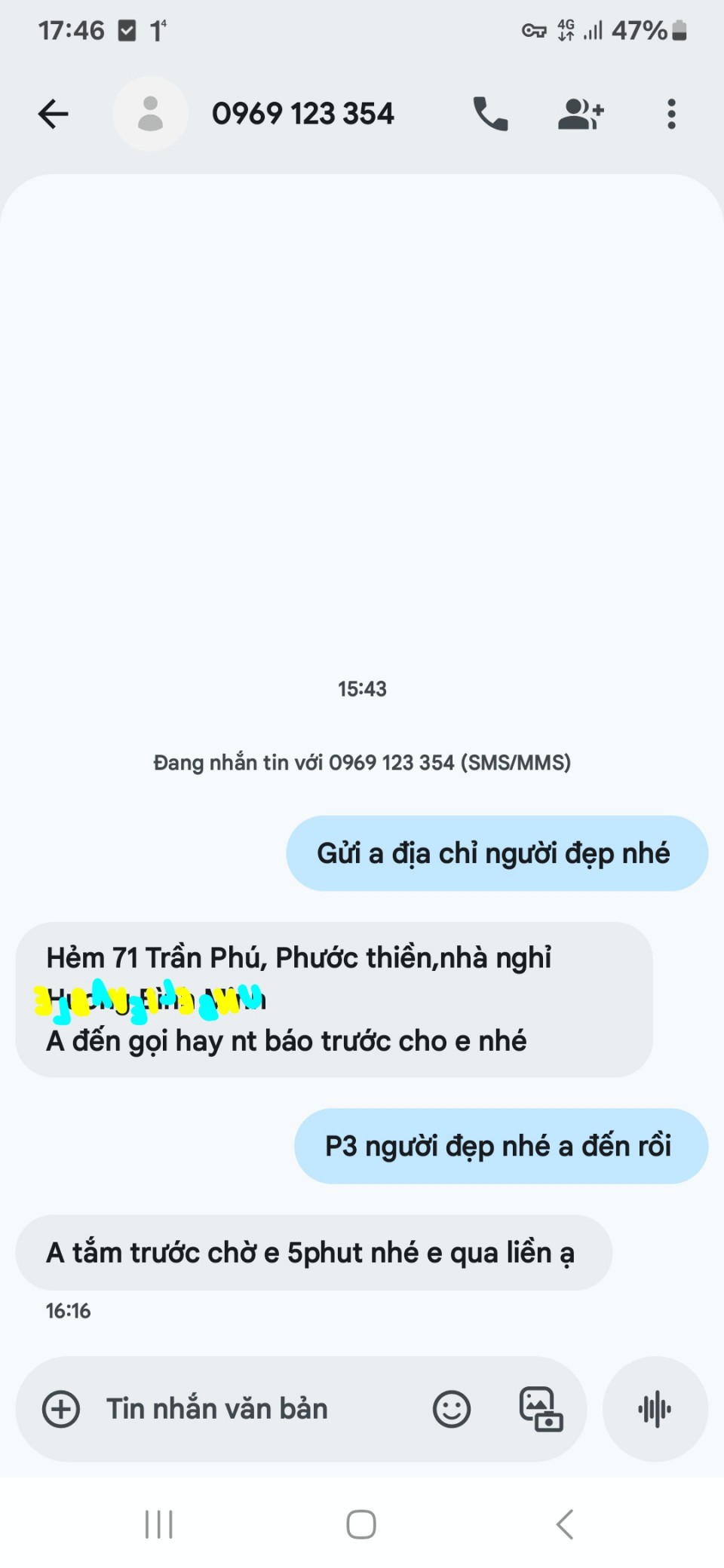Call 0969 123 354

[490, 115]
